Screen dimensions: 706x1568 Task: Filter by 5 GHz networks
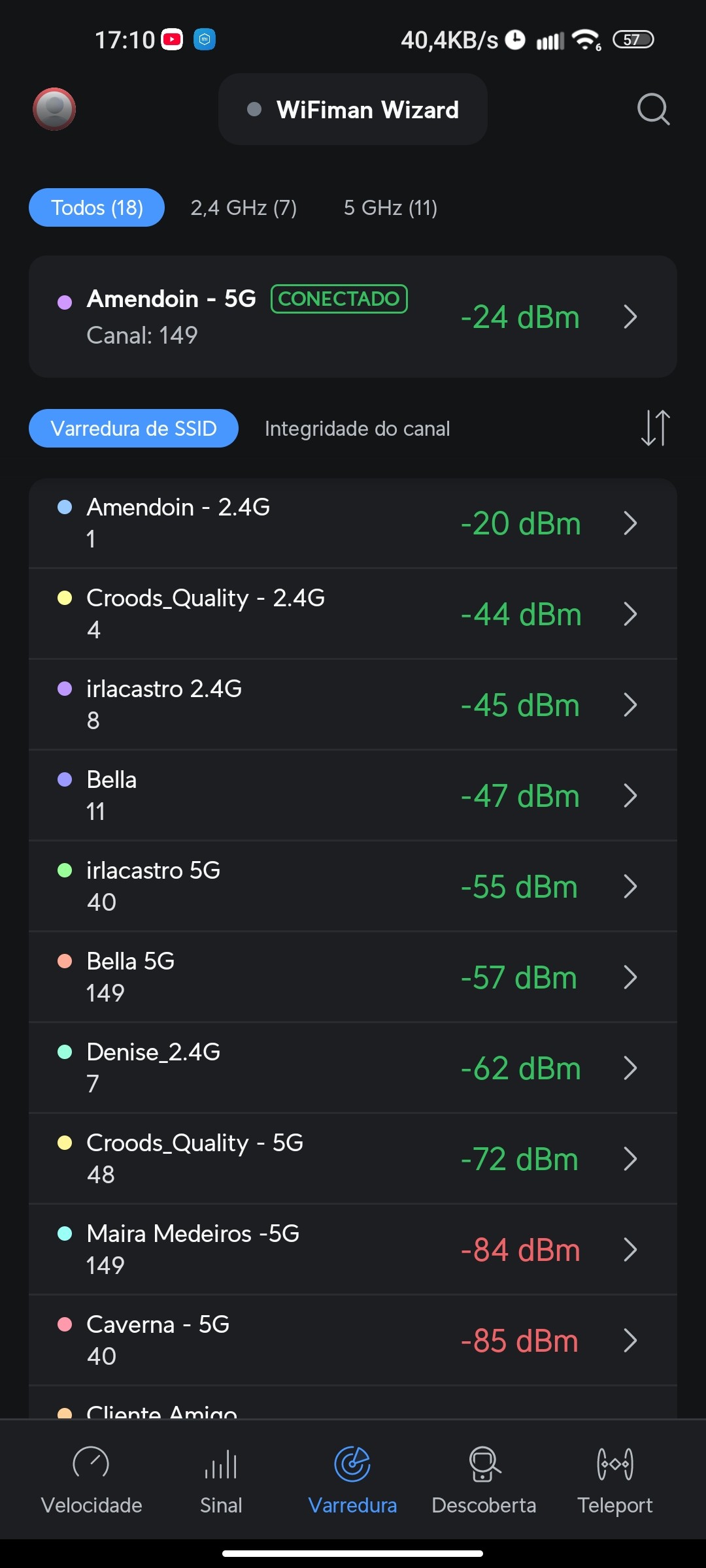390,208
